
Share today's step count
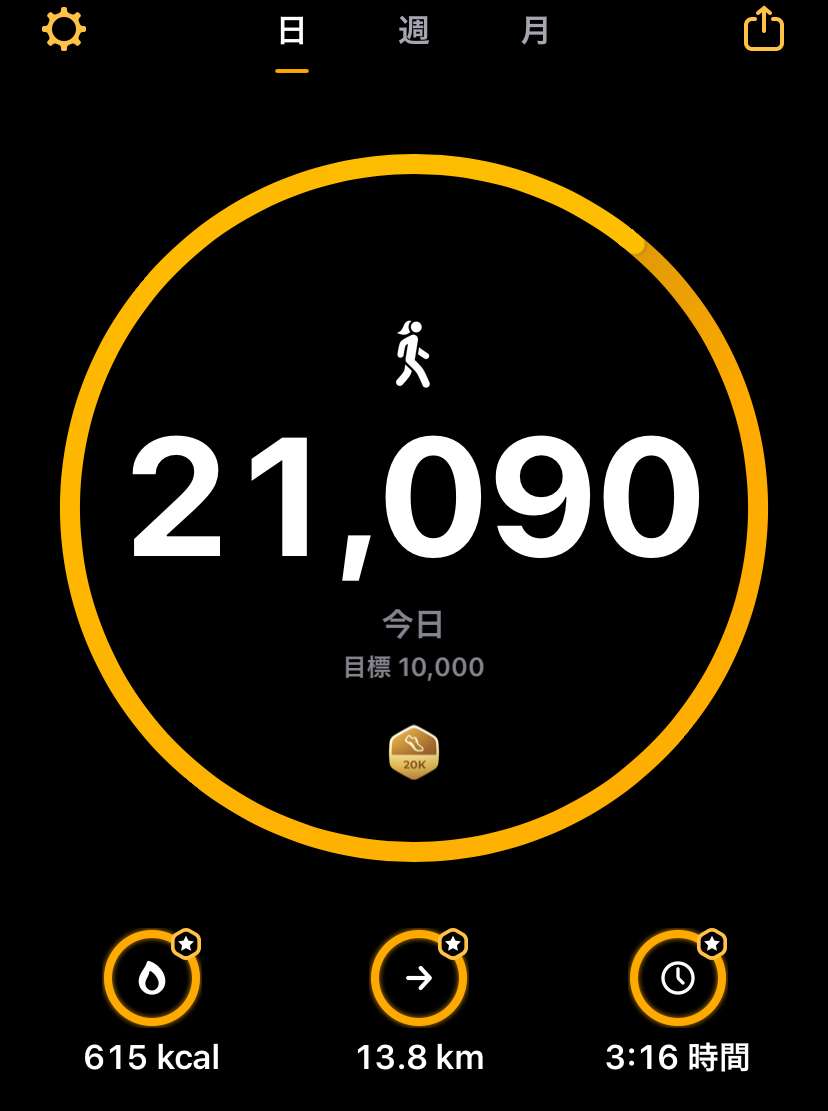pyautogui.click(x=764, y=29)
